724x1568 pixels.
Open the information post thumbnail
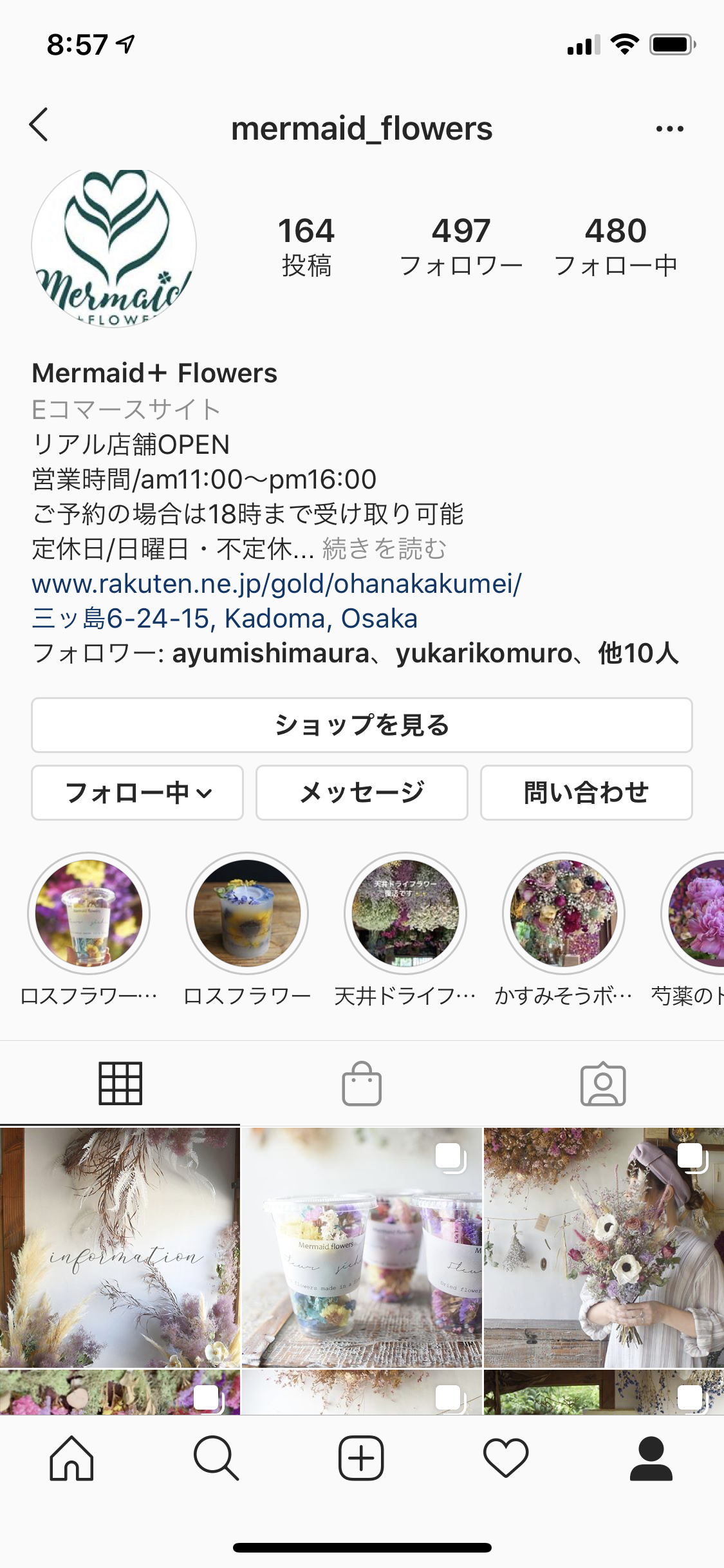pyautogui.click(x=120, y=1247)
